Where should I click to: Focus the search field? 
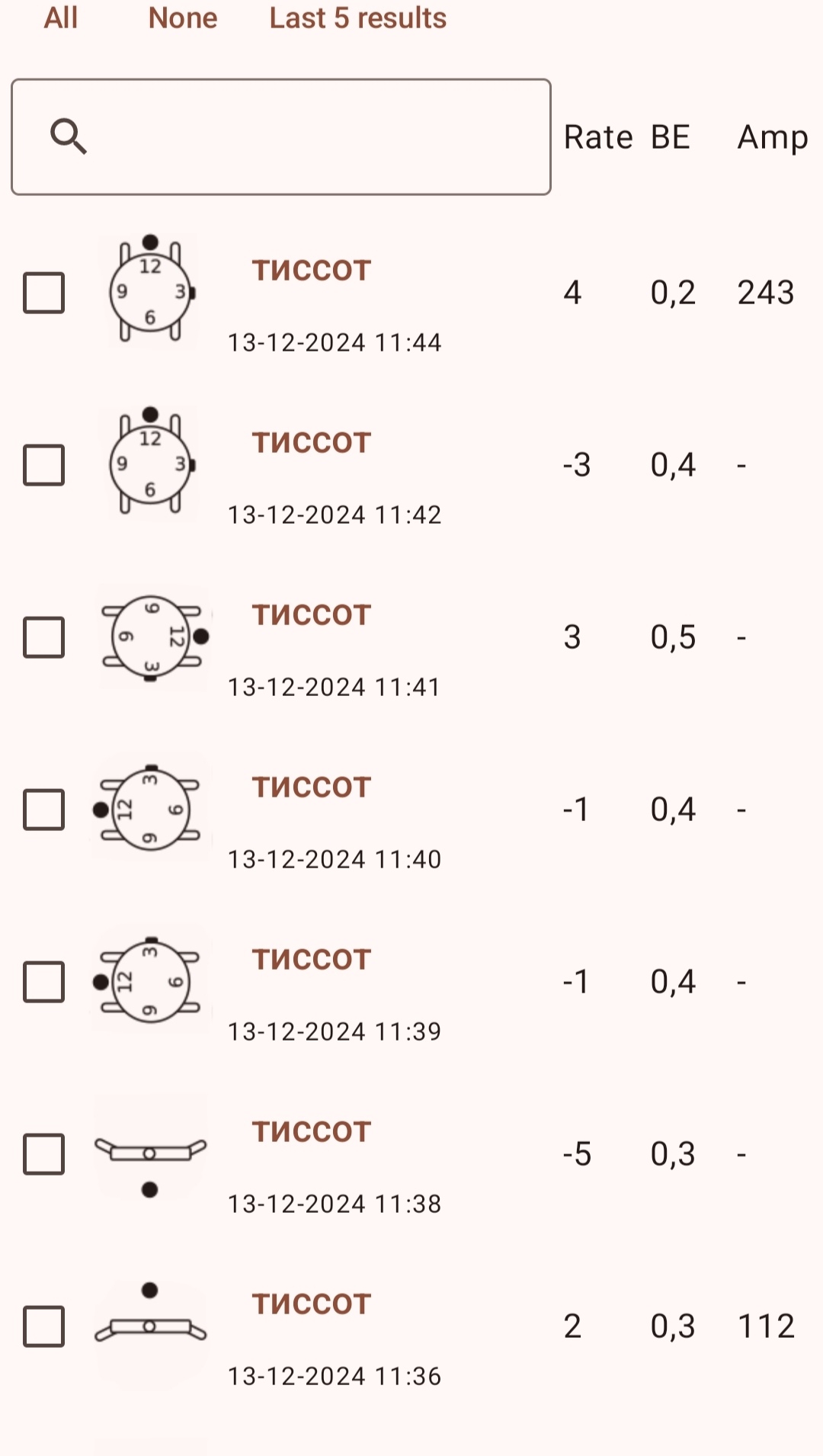click(281, 137)
